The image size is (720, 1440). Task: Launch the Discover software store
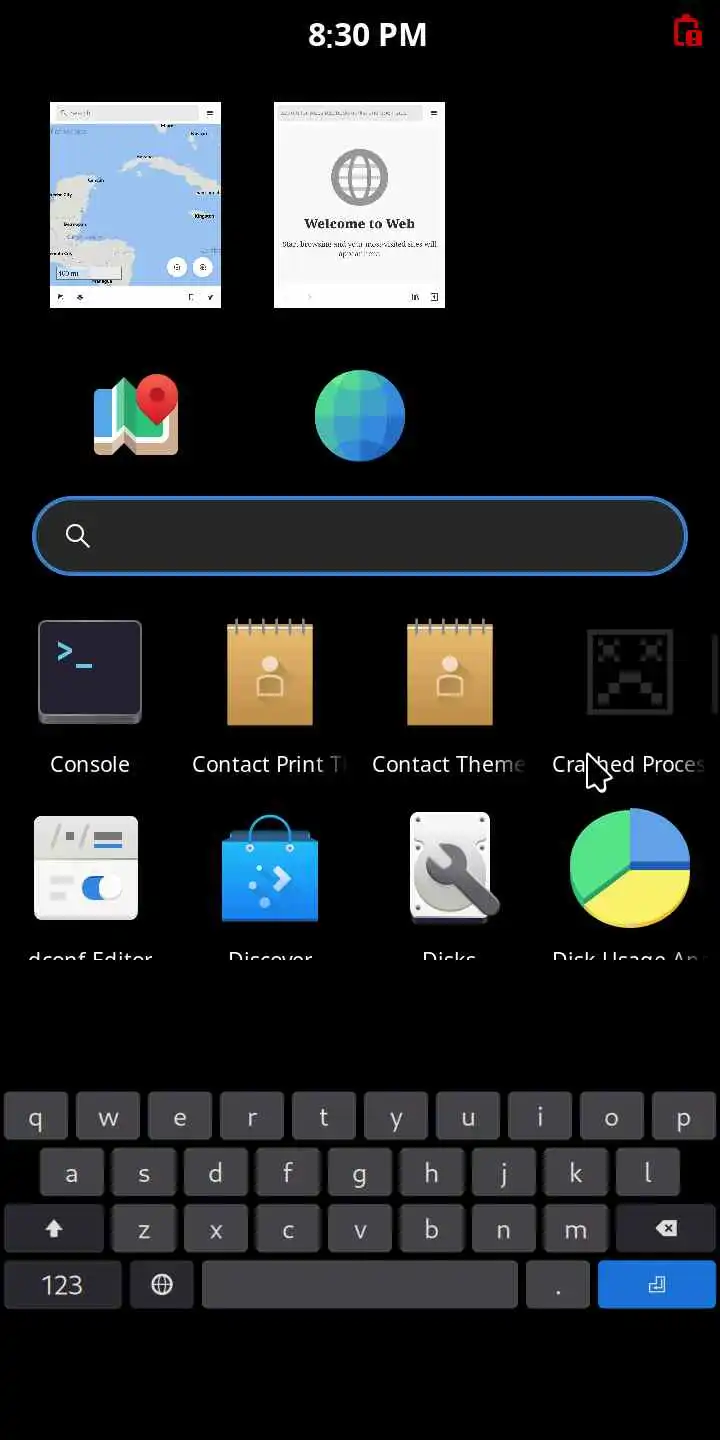(270, 868)
